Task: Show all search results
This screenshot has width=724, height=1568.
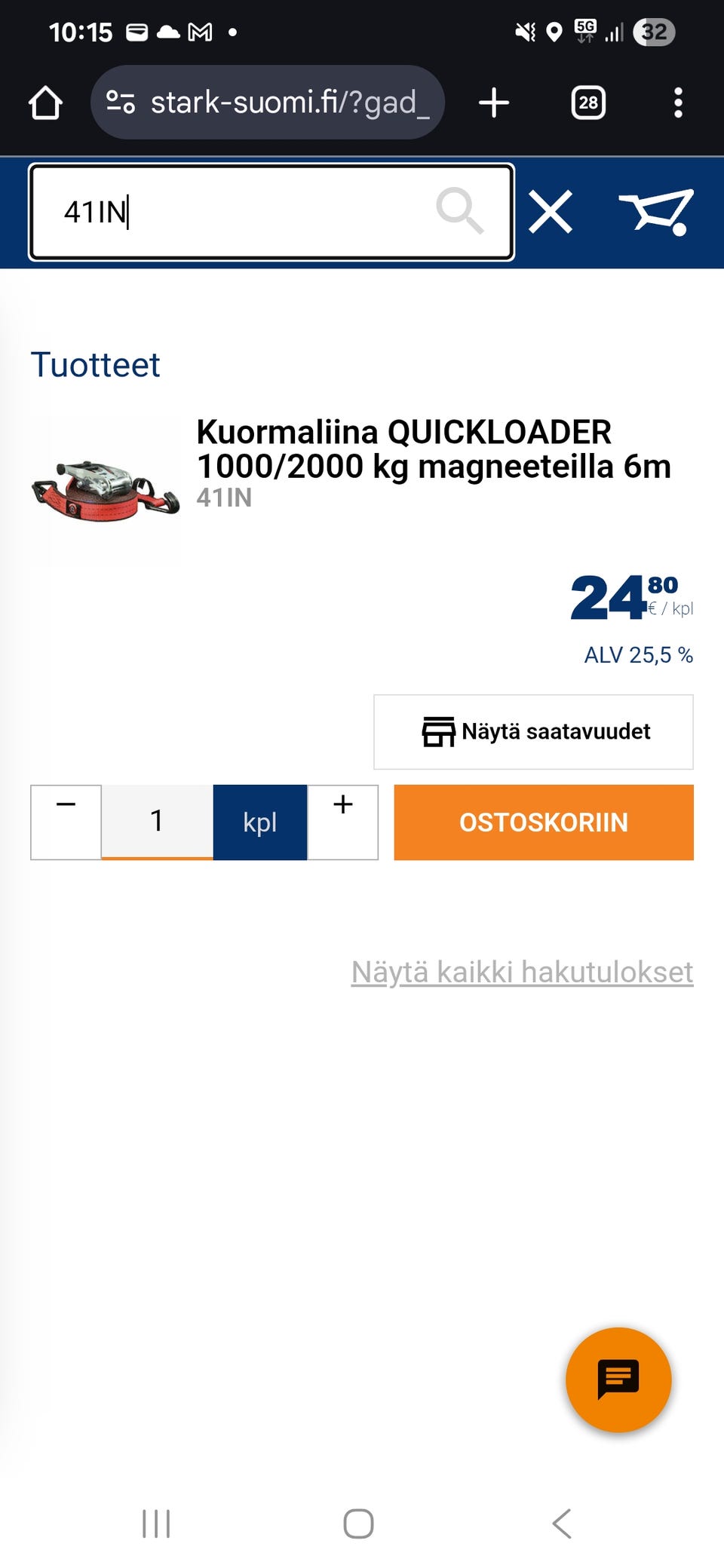Action: pyautogui.click(x=521, y=972)
